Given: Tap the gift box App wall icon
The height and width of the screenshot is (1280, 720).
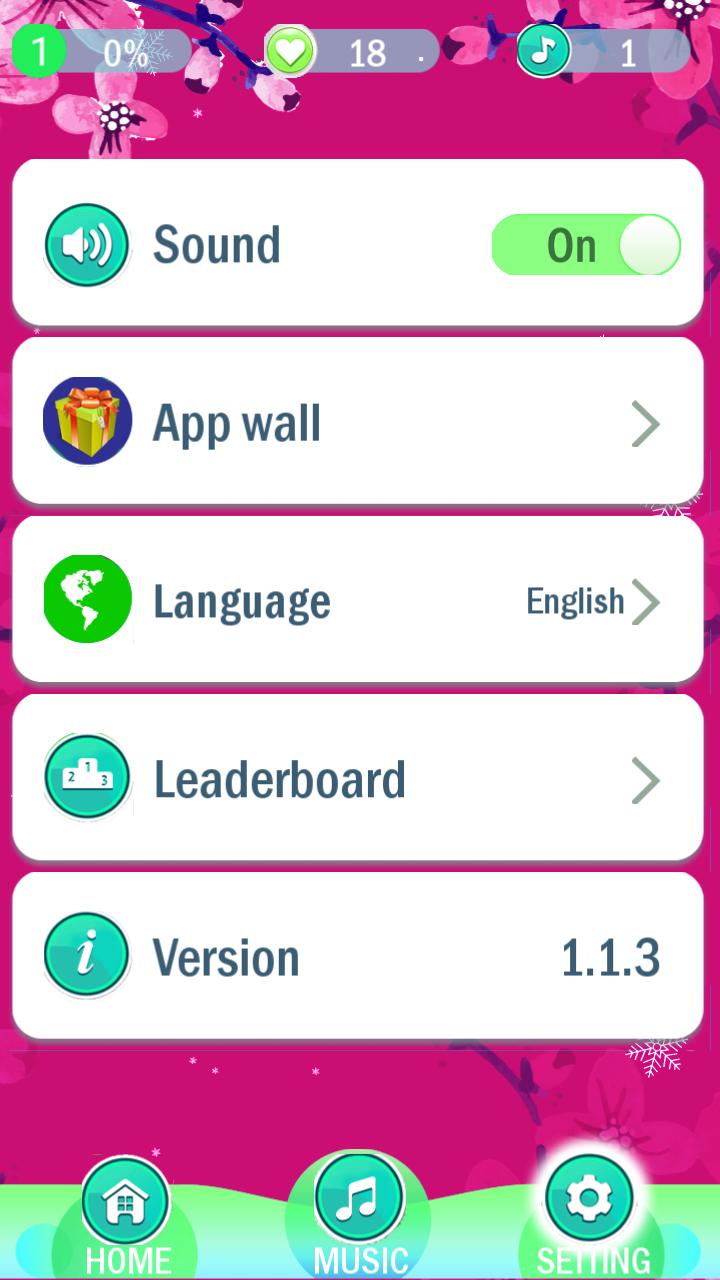Looking at the screenshot, I should pos(87,420).
